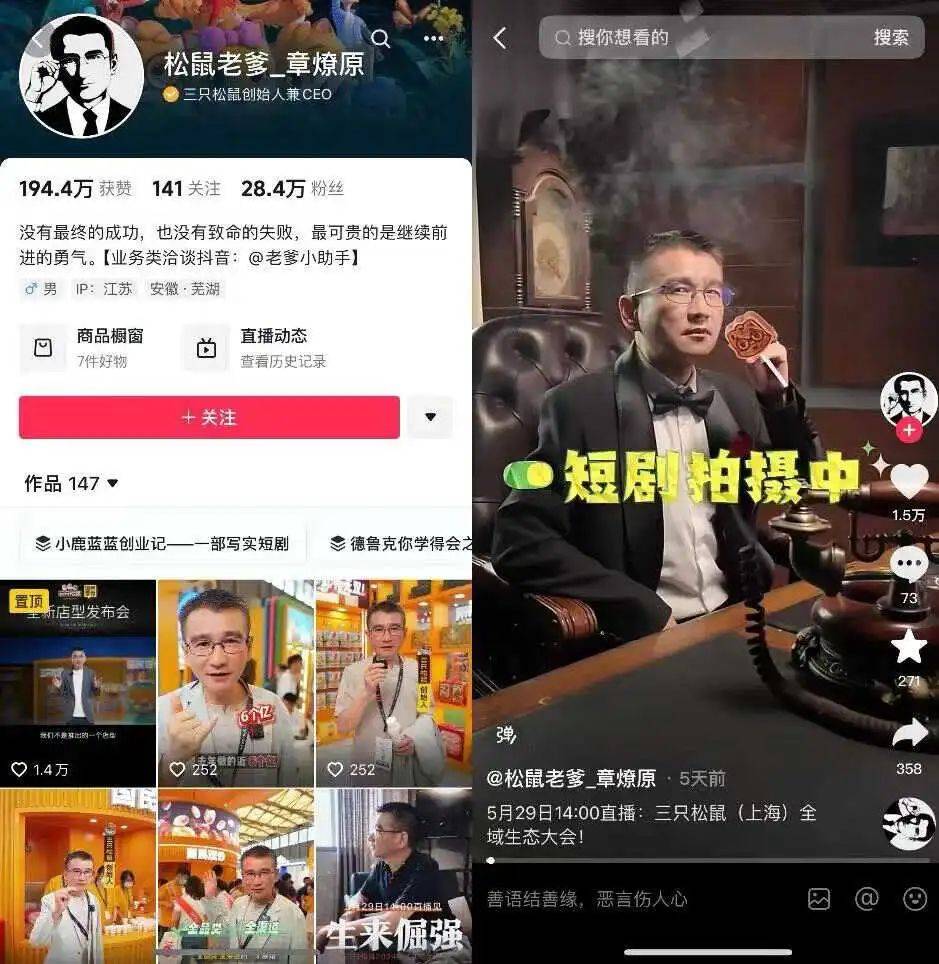Screen dimensions: 939x964
Task: Share the video via the arrow icon
Action: 909,735
